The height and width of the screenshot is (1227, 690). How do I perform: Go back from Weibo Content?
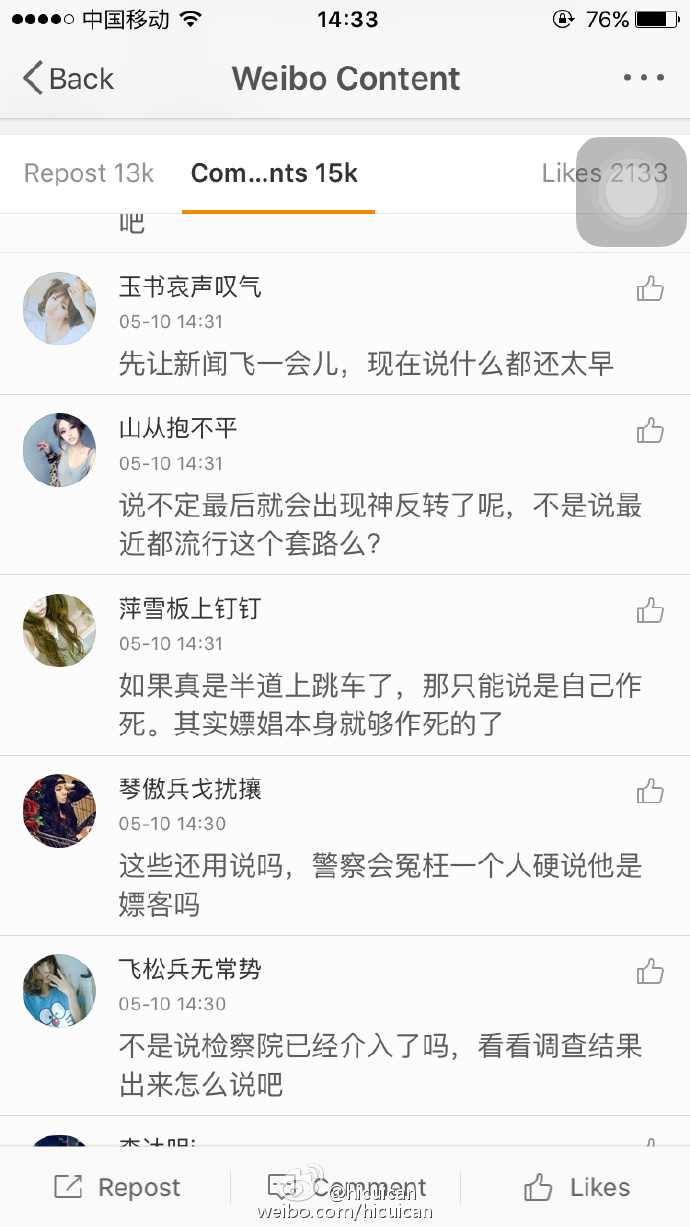click(x=68, y=79)
